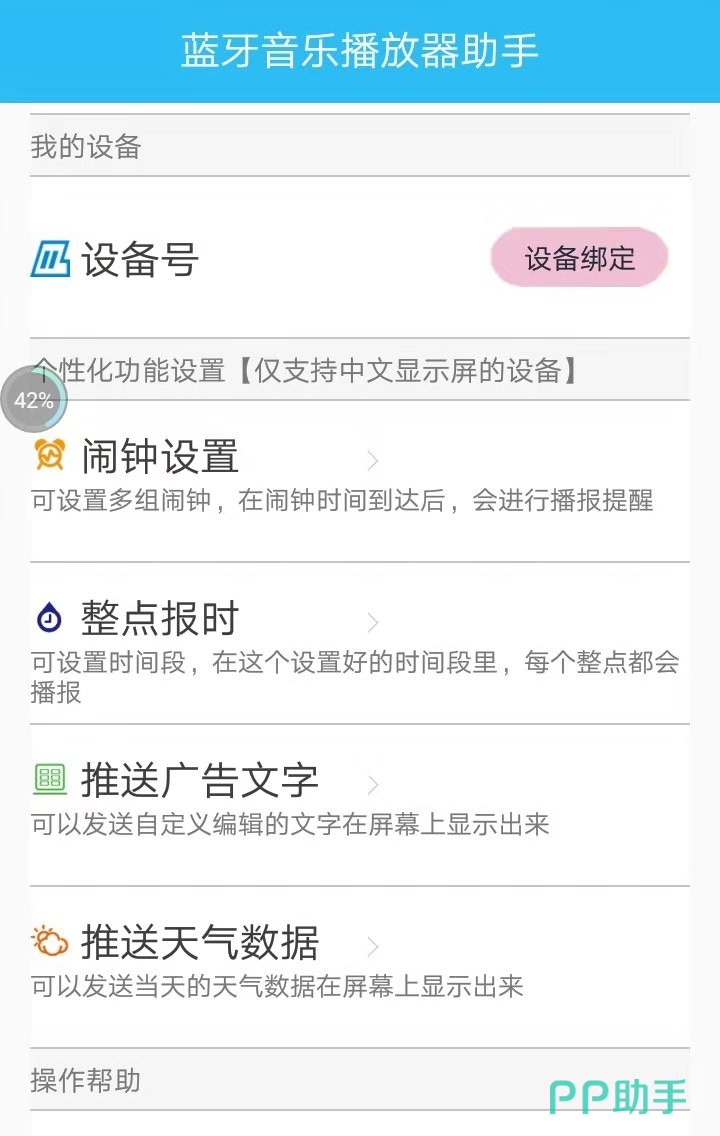The image size is (720, 1136).
Task: Tap the 设备绑定 button
Action: pos(579,258)
